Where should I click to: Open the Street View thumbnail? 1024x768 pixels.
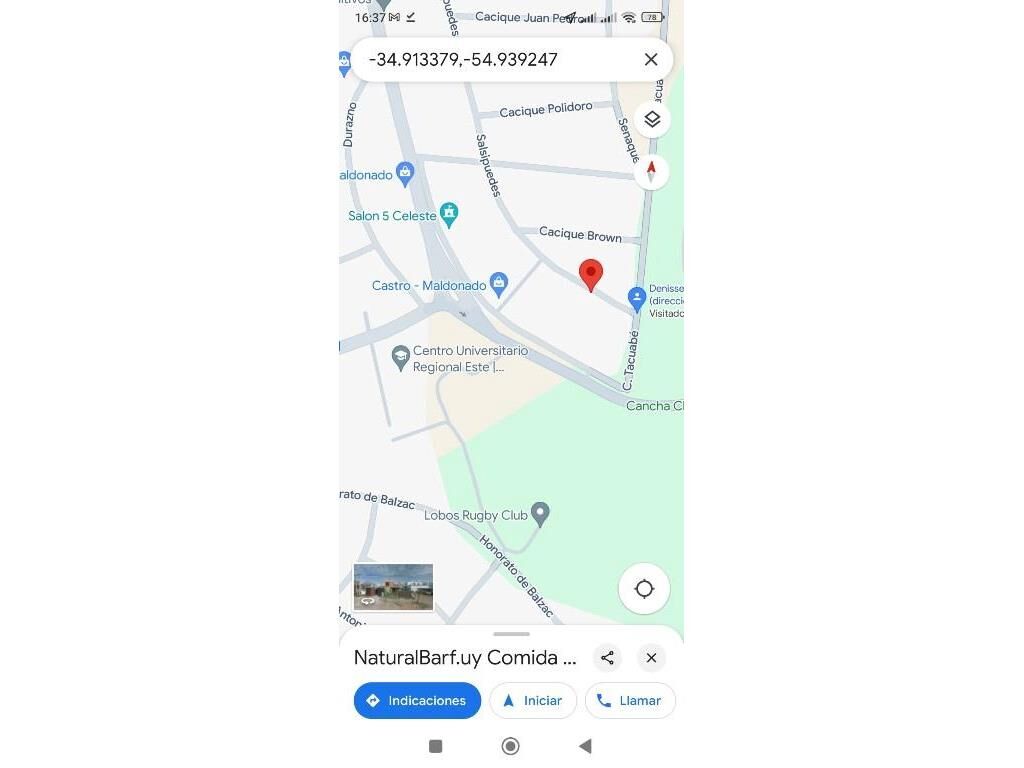pyautogui.click(x=393, y=587)
